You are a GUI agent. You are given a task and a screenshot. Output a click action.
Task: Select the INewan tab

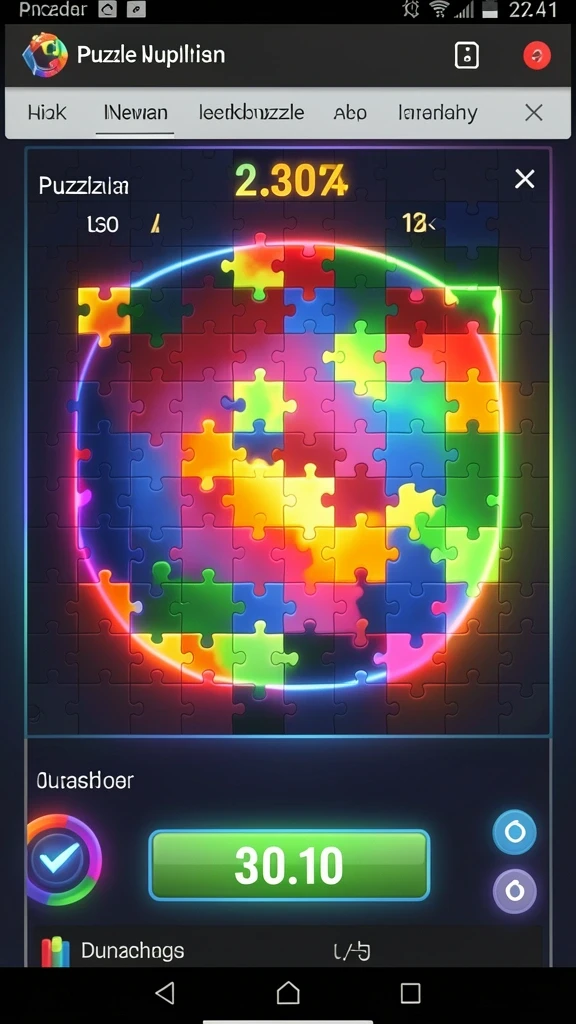click(x=135, y=112)
